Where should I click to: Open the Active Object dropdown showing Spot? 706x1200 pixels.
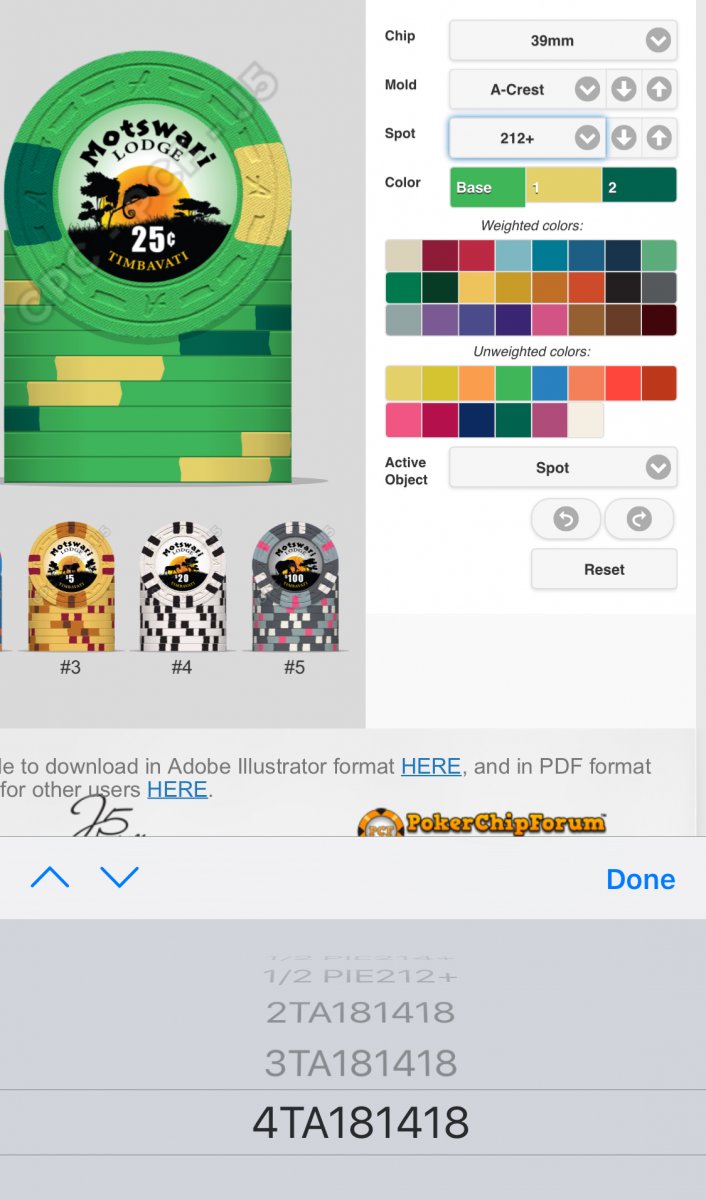click(x=563, y=467)
